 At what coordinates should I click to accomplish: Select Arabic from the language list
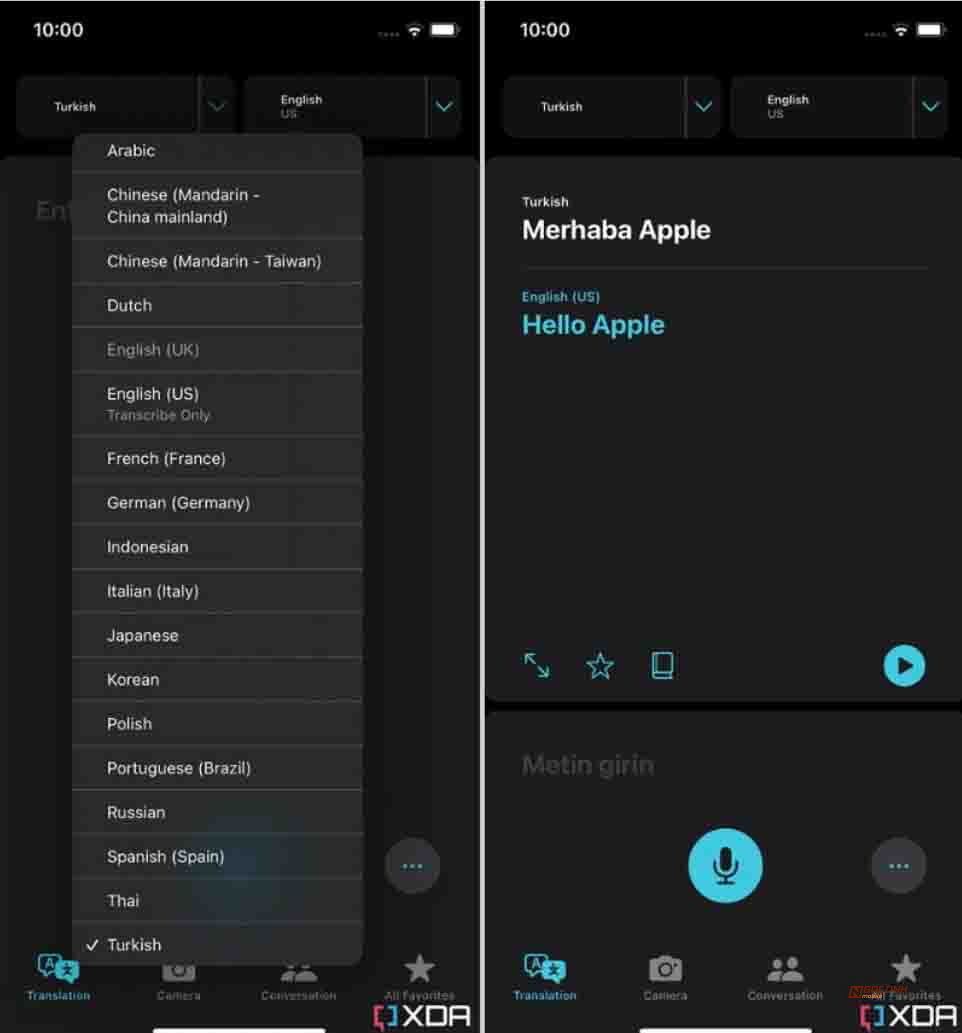217,151
